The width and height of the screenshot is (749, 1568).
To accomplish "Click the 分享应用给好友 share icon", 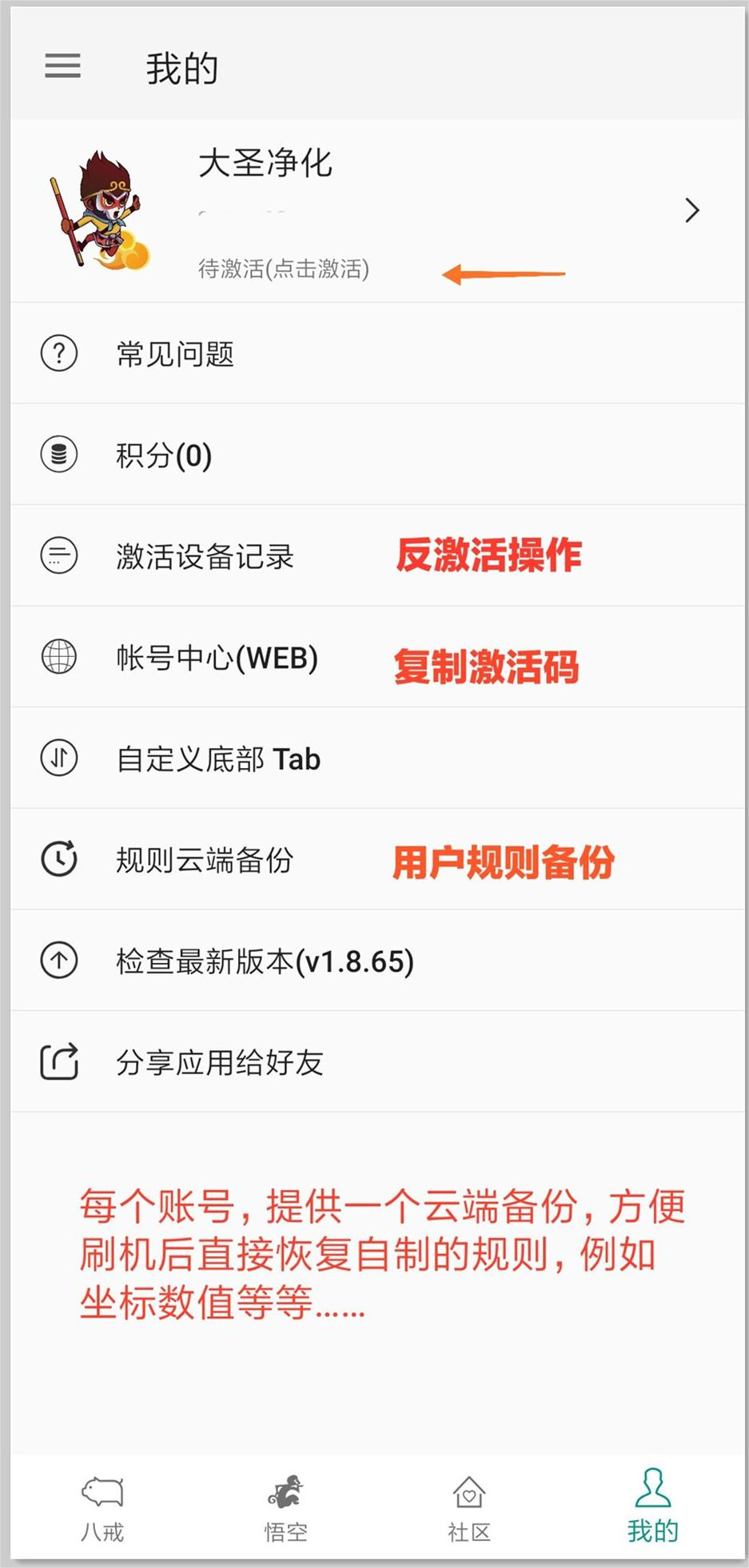I will pyautogui.click(x=58, y=1063).
